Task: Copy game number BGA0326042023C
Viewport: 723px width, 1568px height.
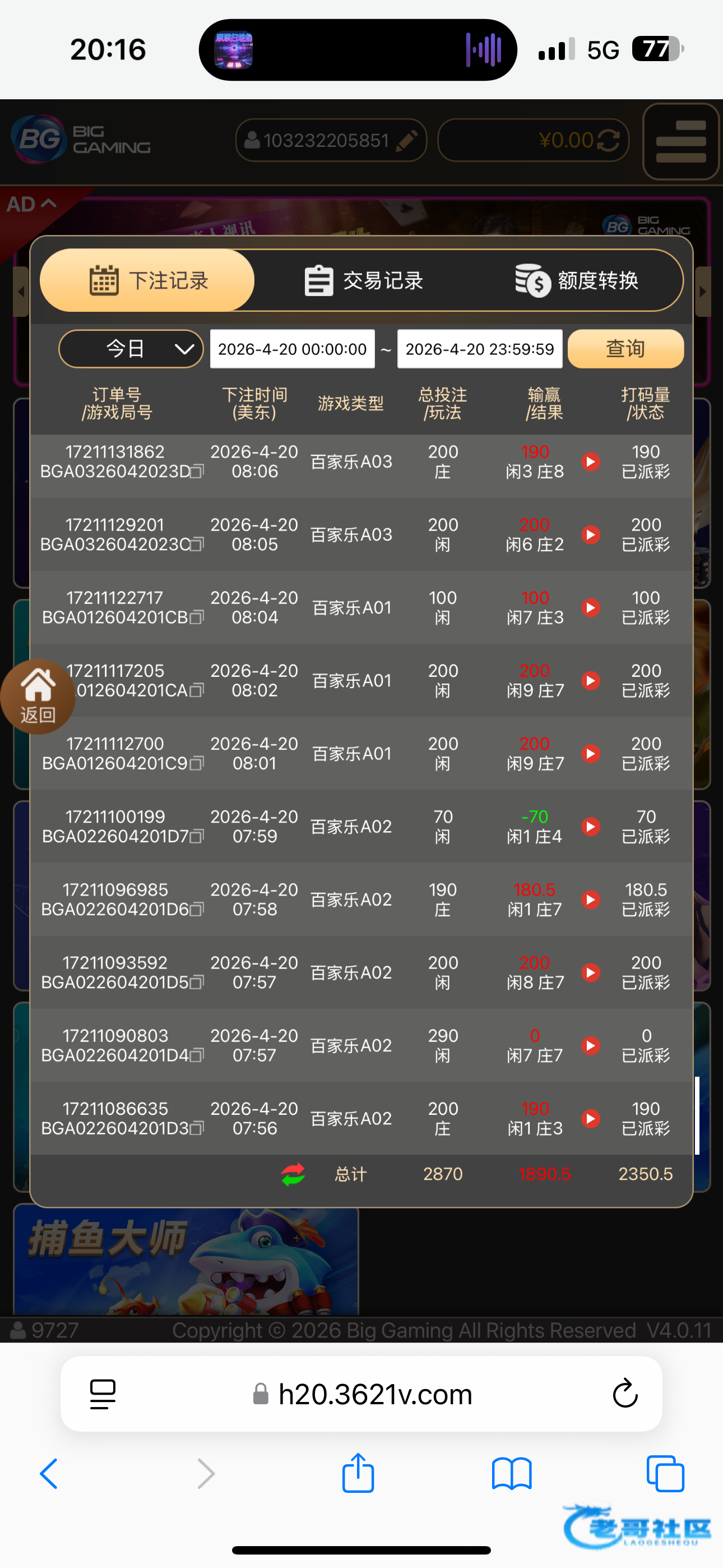Action: [x=197, y=544]
